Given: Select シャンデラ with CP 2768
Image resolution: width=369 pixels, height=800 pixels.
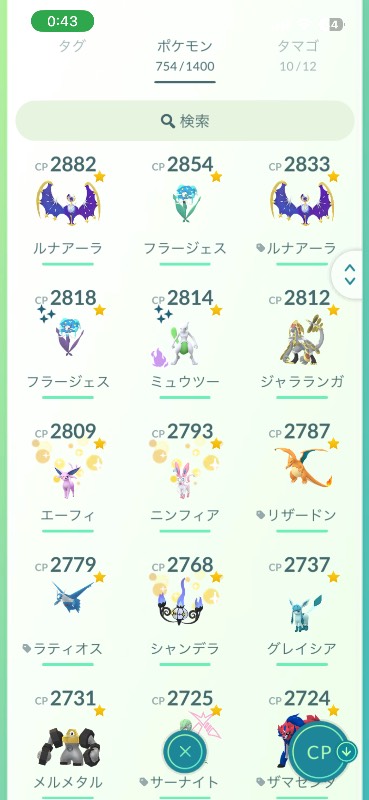Looking at the screenshot, I should pyautogui.click(x=185, y=611).
